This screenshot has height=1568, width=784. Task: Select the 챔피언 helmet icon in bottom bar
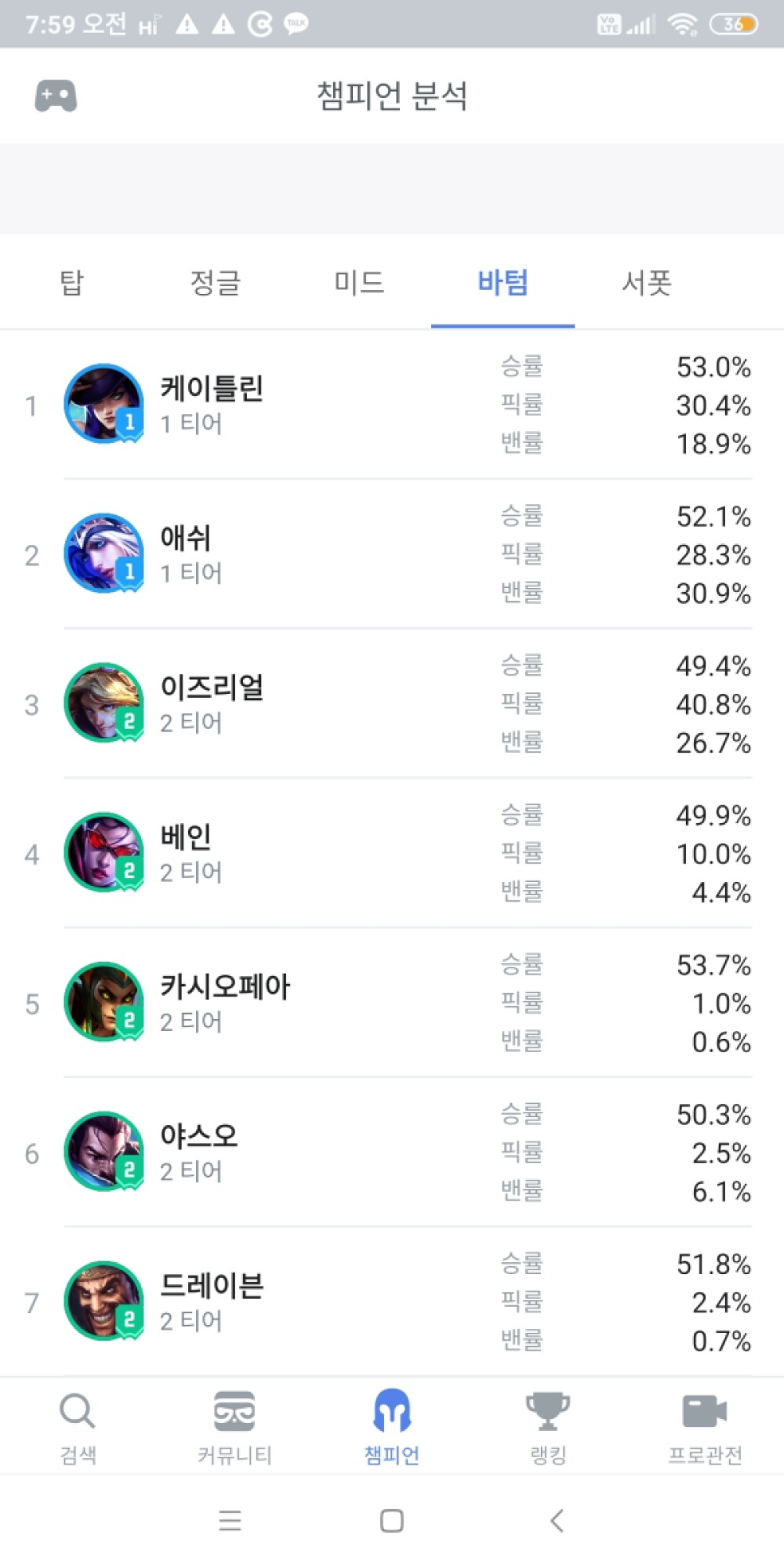[x=391, y=1411]
